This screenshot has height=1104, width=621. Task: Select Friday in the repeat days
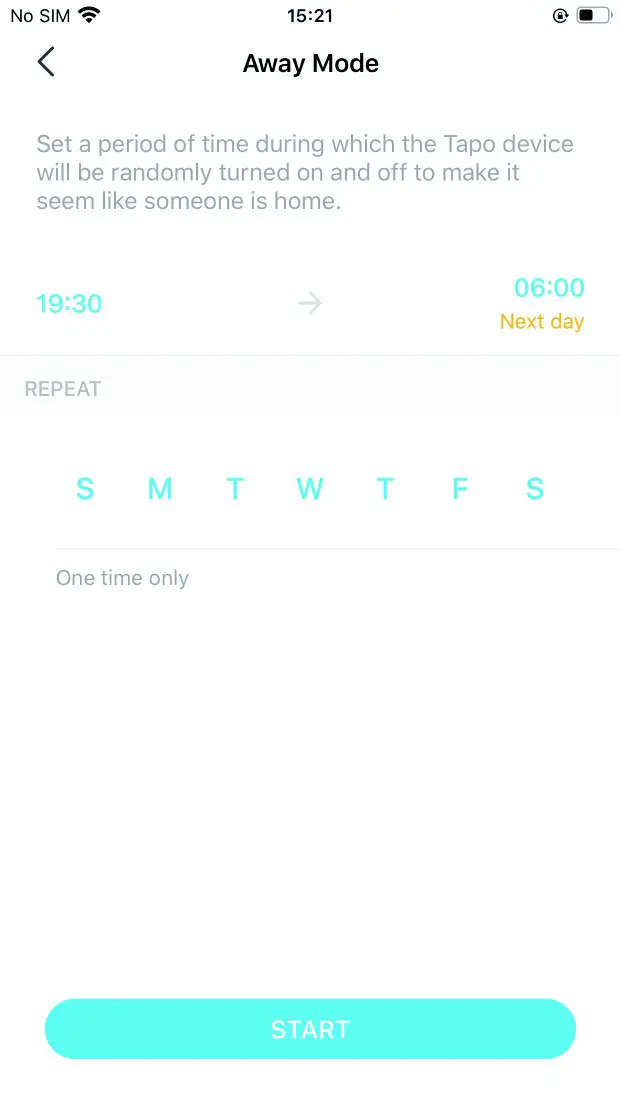pos(460,489)
